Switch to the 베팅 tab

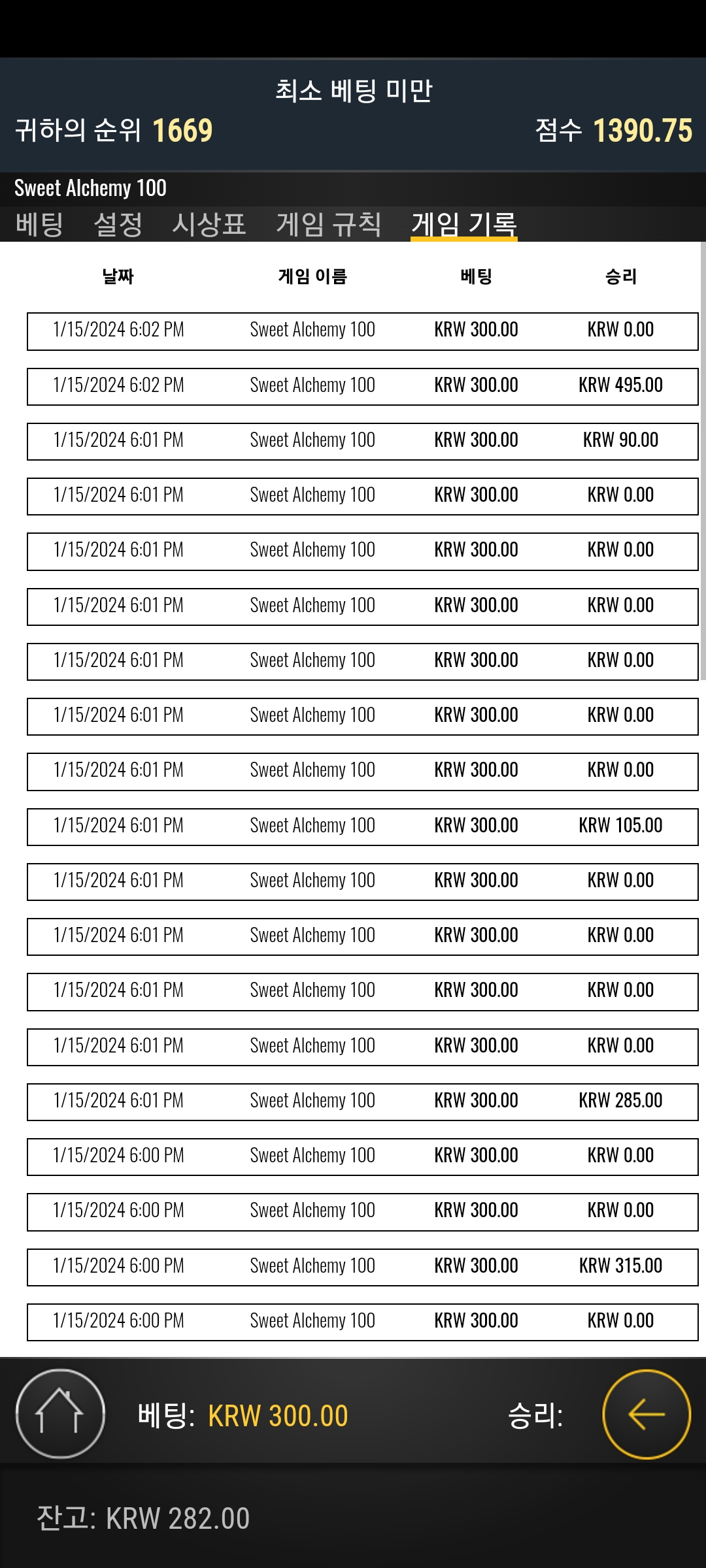tap(39, 224)
